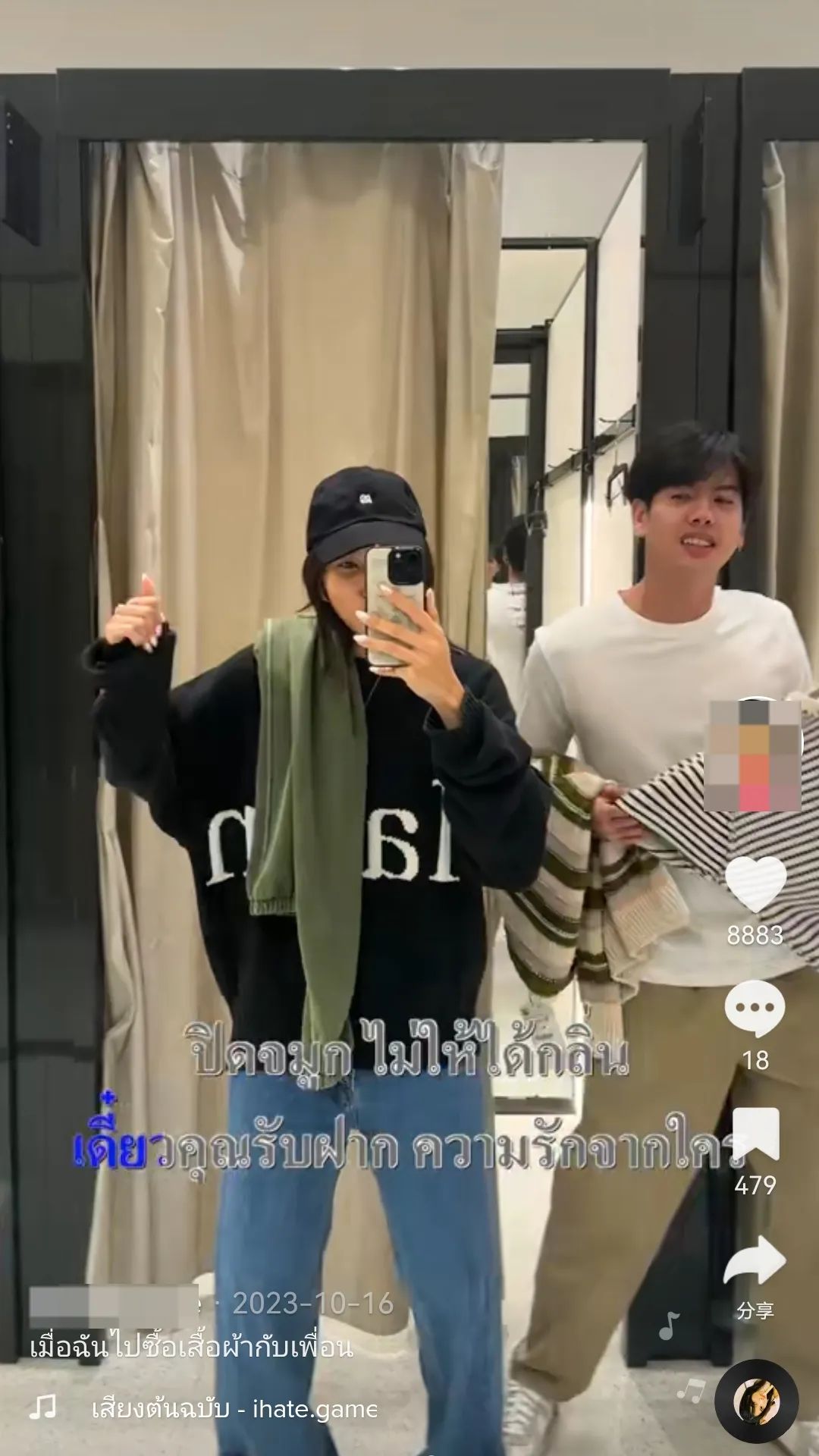Like this video with the heart icon
Screen dimensions: 819x1456
coord(755,883)
